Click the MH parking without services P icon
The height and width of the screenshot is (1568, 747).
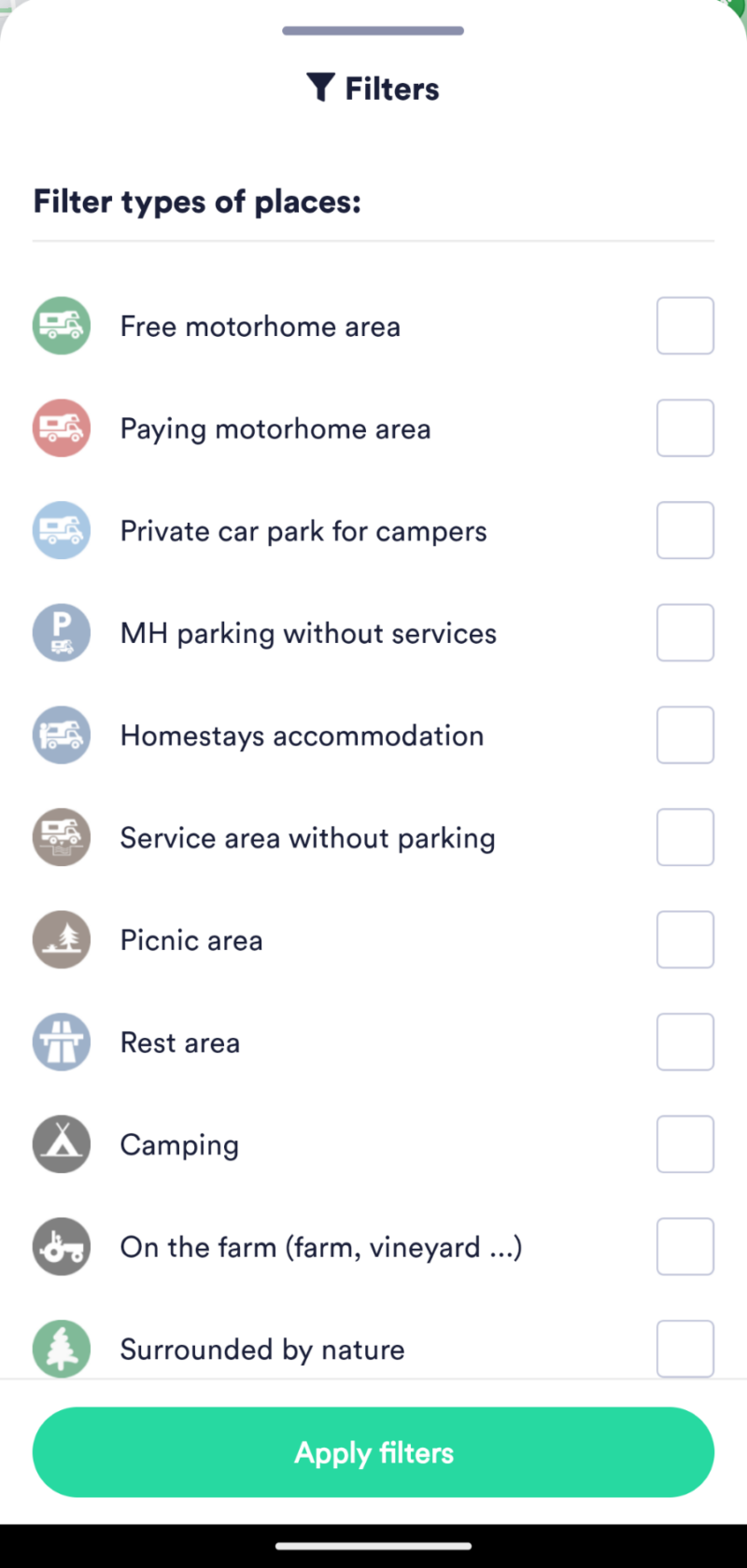(x=61, y=632)
